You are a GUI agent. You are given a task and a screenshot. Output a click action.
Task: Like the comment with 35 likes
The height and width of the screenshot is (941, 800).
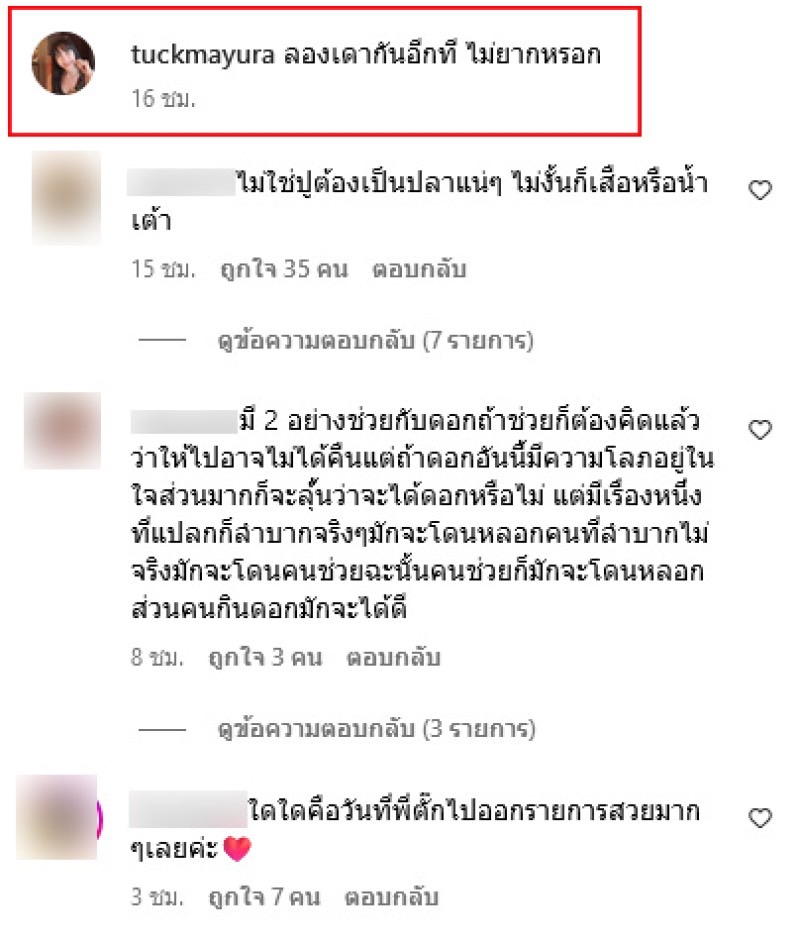pos(760,190)
